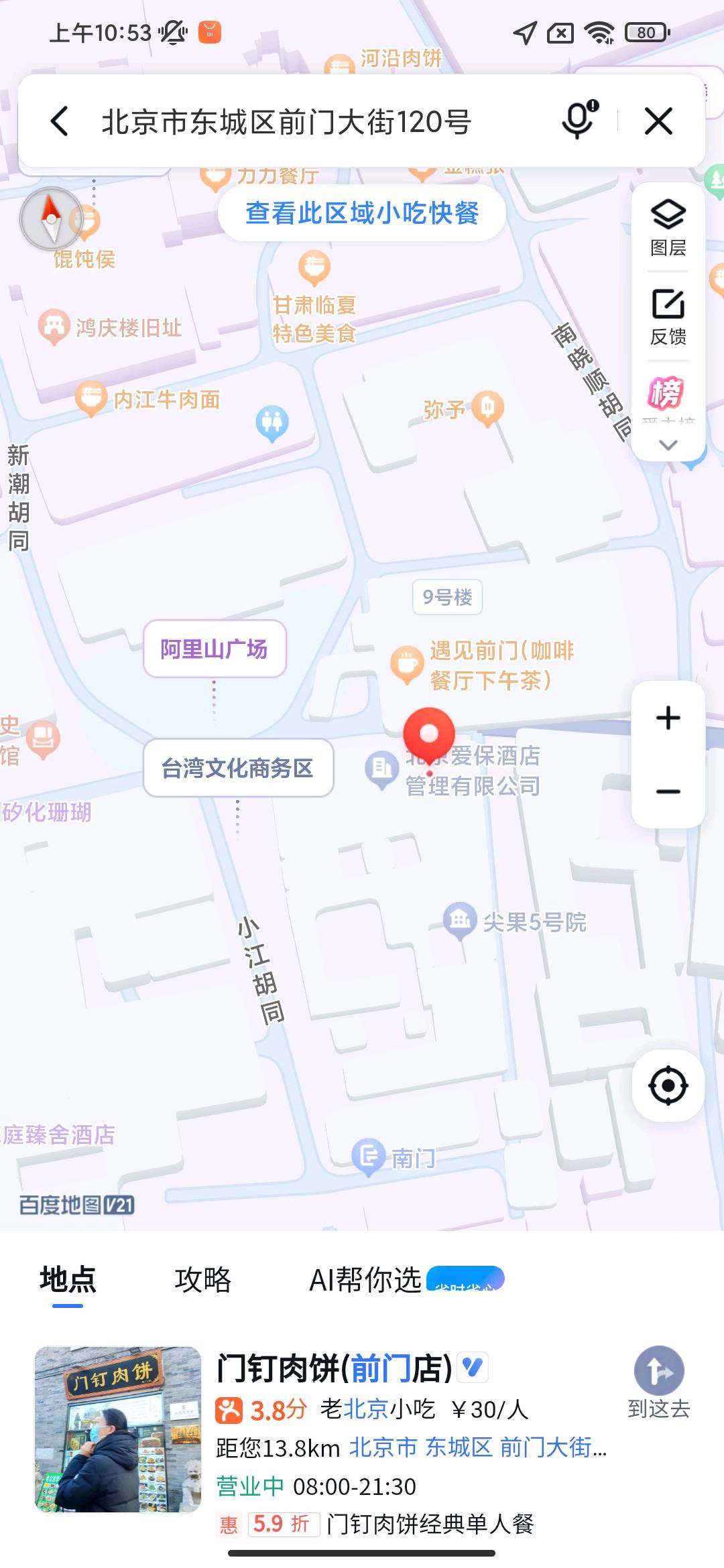Image resolution: width=724 pixels, height=1568 pixels.
Task: Clear the search with the X
Action: (x=658, y=121)
